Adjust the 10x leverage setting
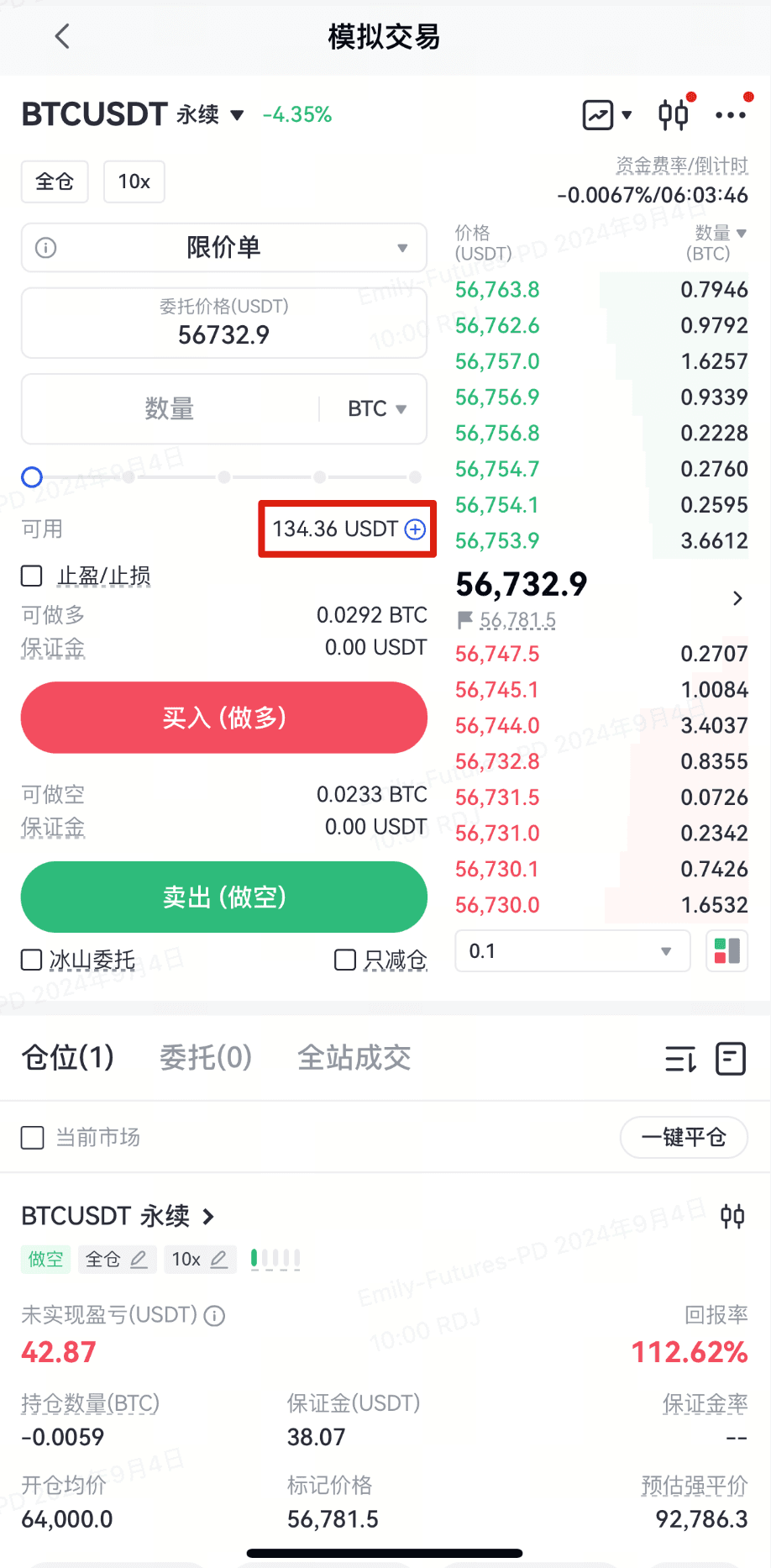 (134, 182)
